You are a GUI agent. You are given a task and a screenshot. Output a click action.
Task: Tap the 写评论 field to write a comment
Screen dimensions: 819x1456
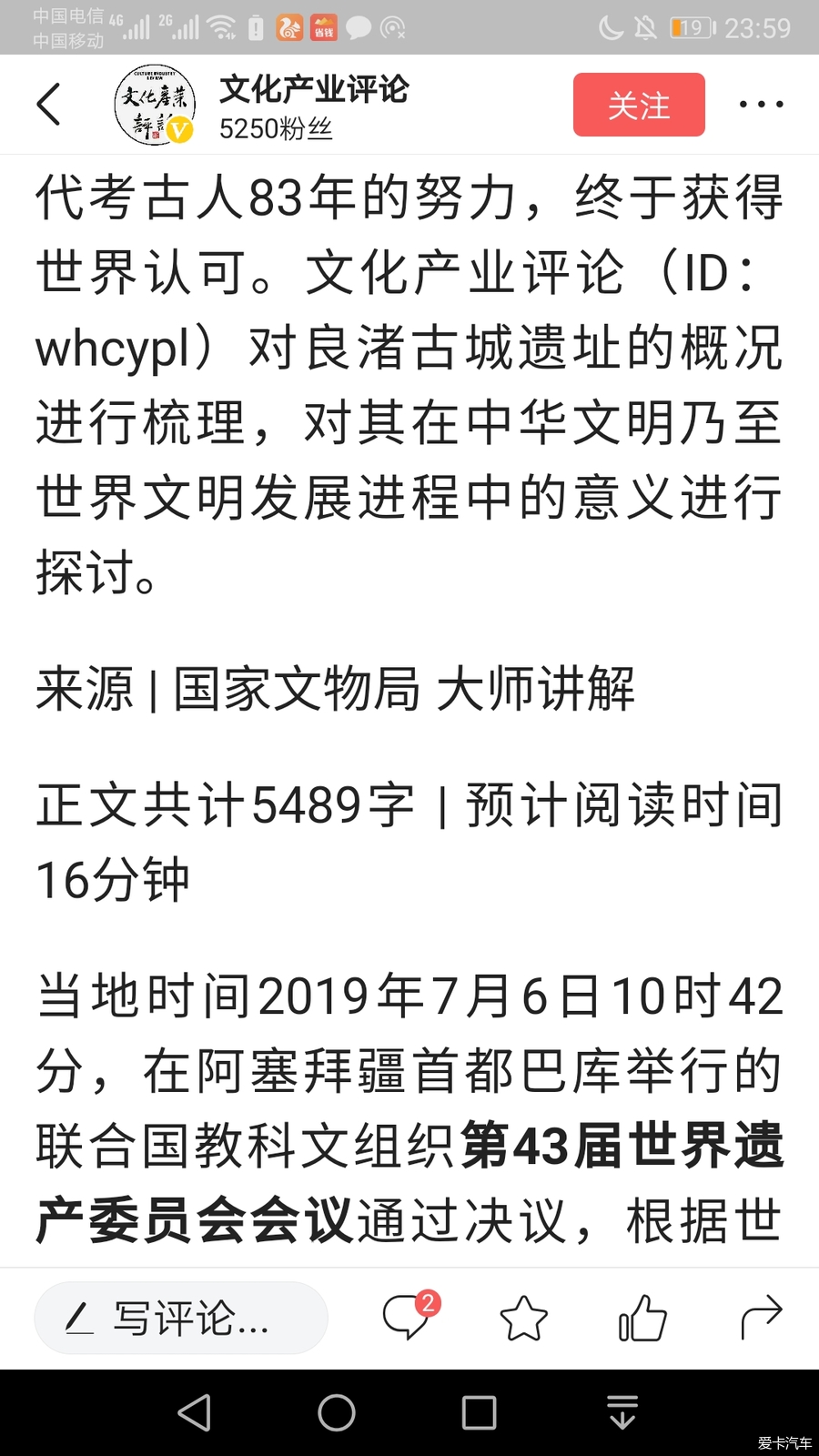click(181, 1318)
